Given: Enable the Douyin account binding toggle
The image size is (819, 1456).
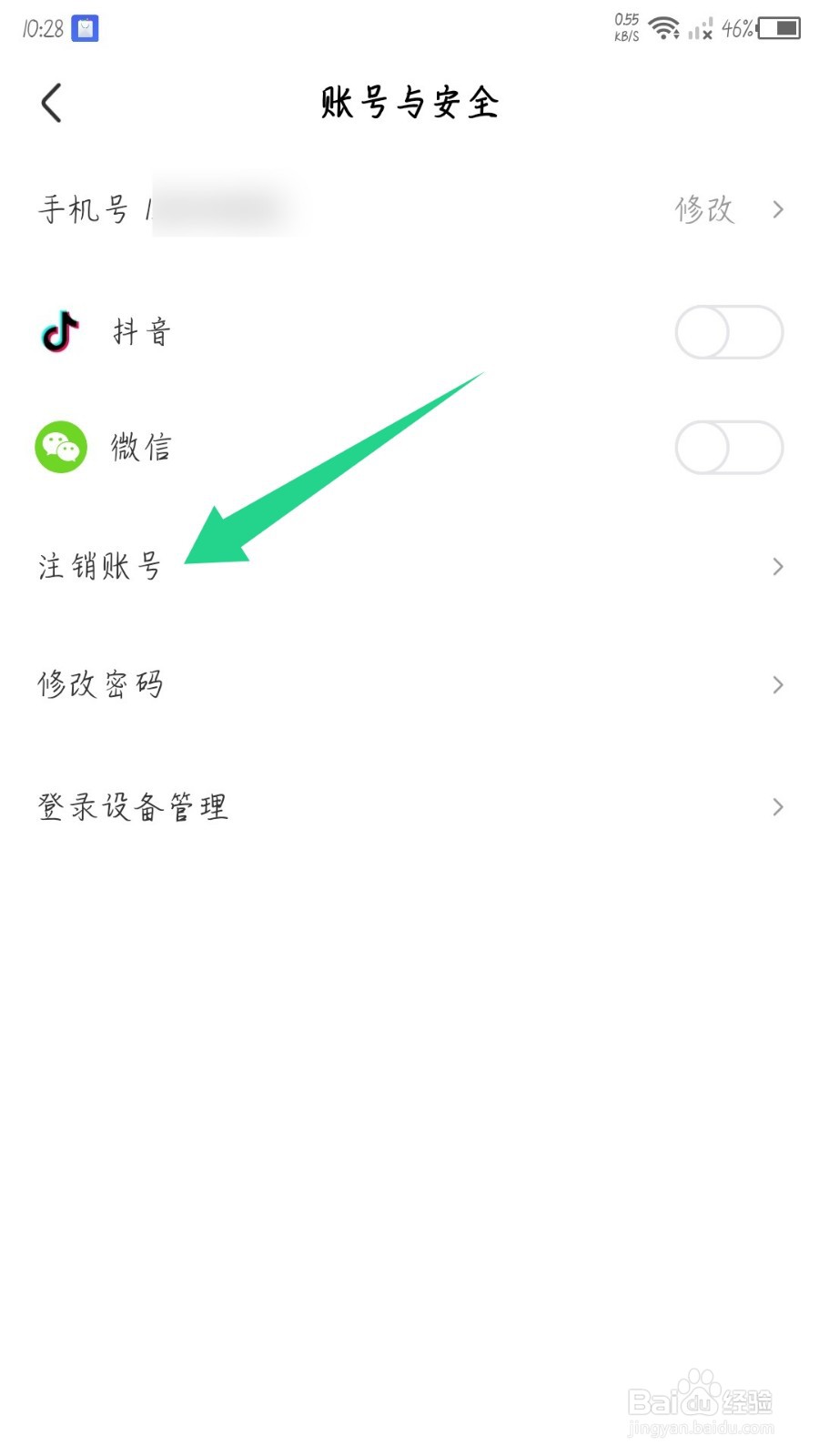Looking at the screenshot, I should (728, 332).
